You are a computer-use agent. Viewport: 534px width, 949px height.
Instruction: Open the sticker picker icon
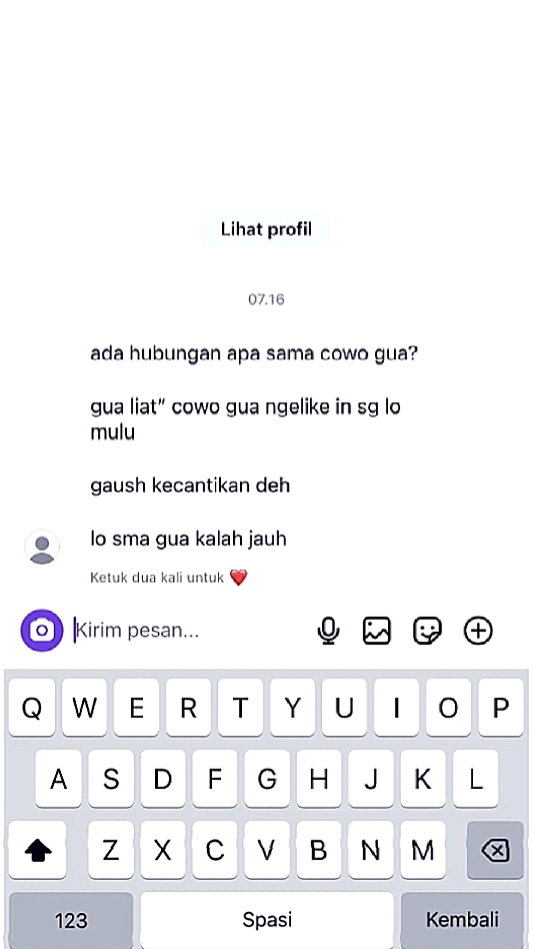[427, 631]
